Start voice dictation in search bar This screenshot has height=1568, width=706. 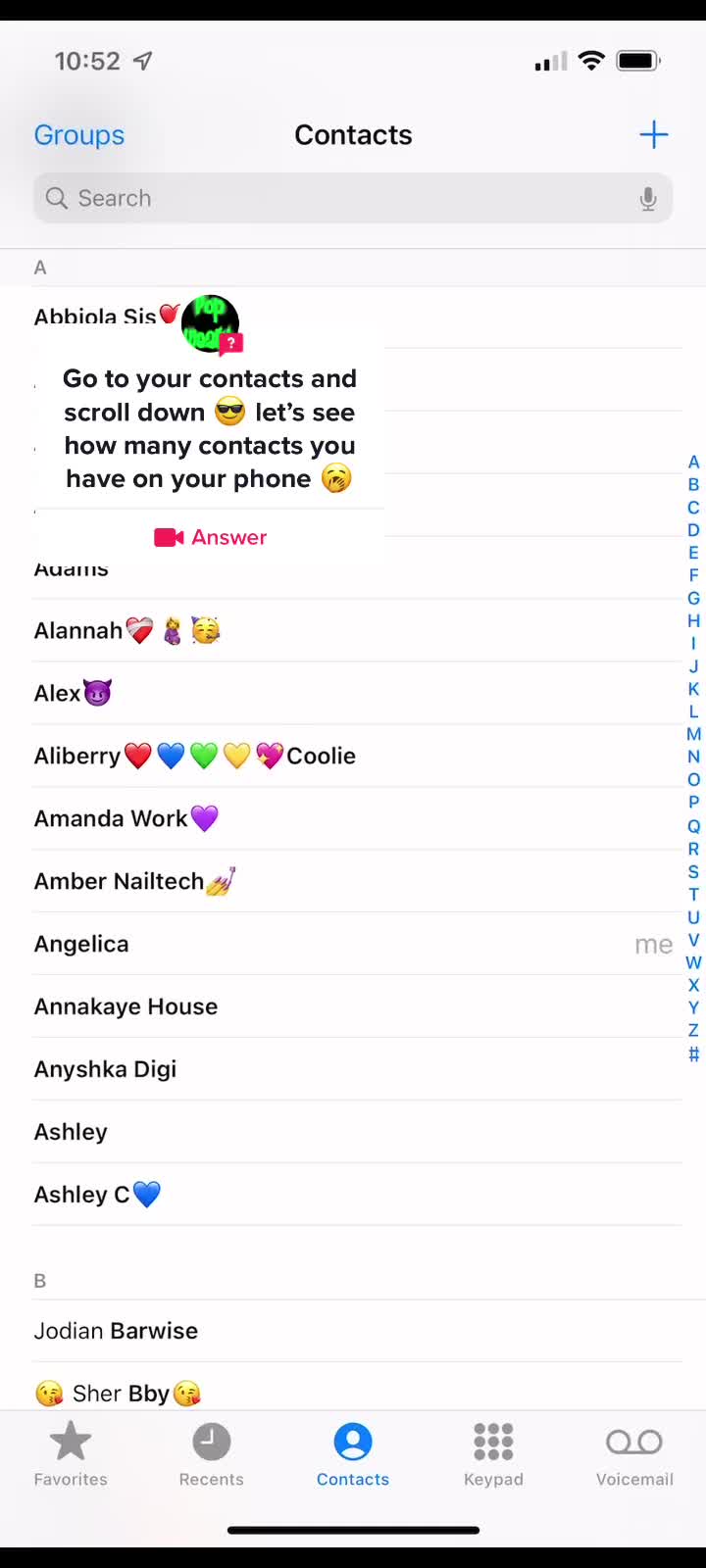click(x=647, y=199)
